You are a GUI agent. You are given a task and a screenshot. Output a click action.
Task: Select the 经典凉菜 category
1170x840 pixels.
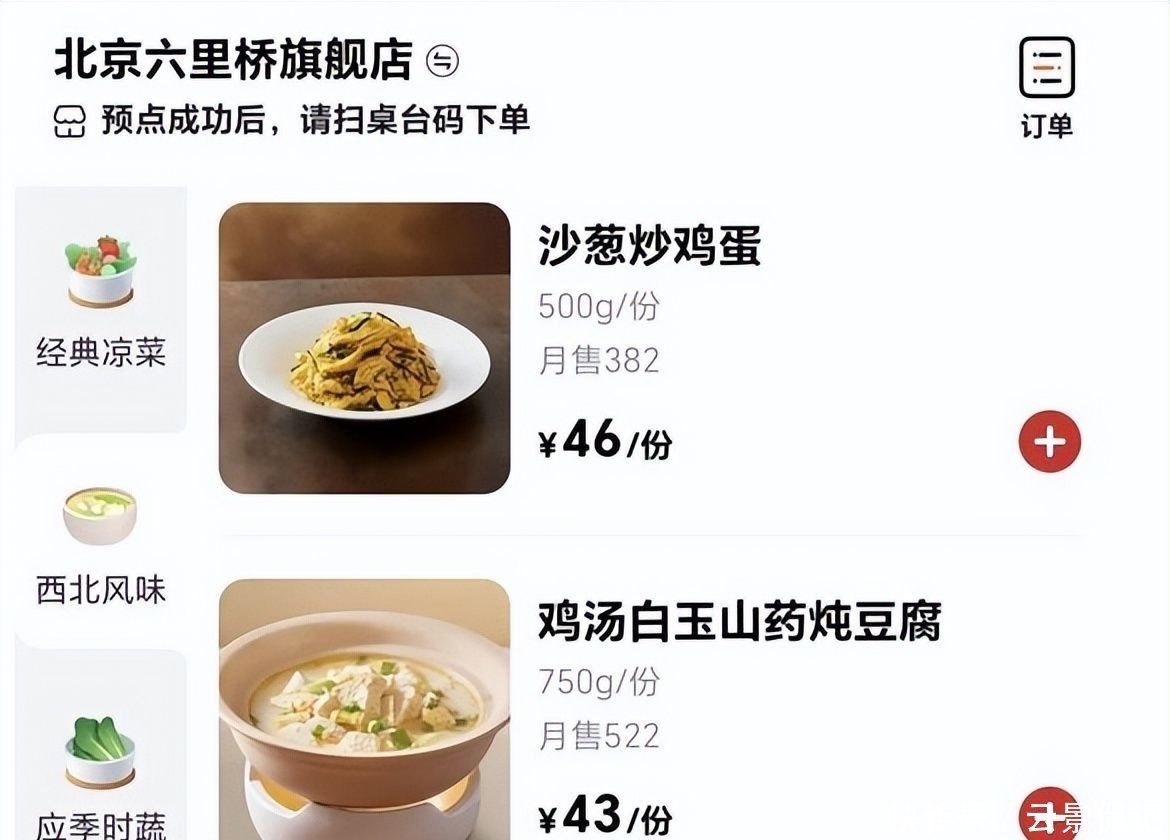pyautogui.click(x=100, y=301)
